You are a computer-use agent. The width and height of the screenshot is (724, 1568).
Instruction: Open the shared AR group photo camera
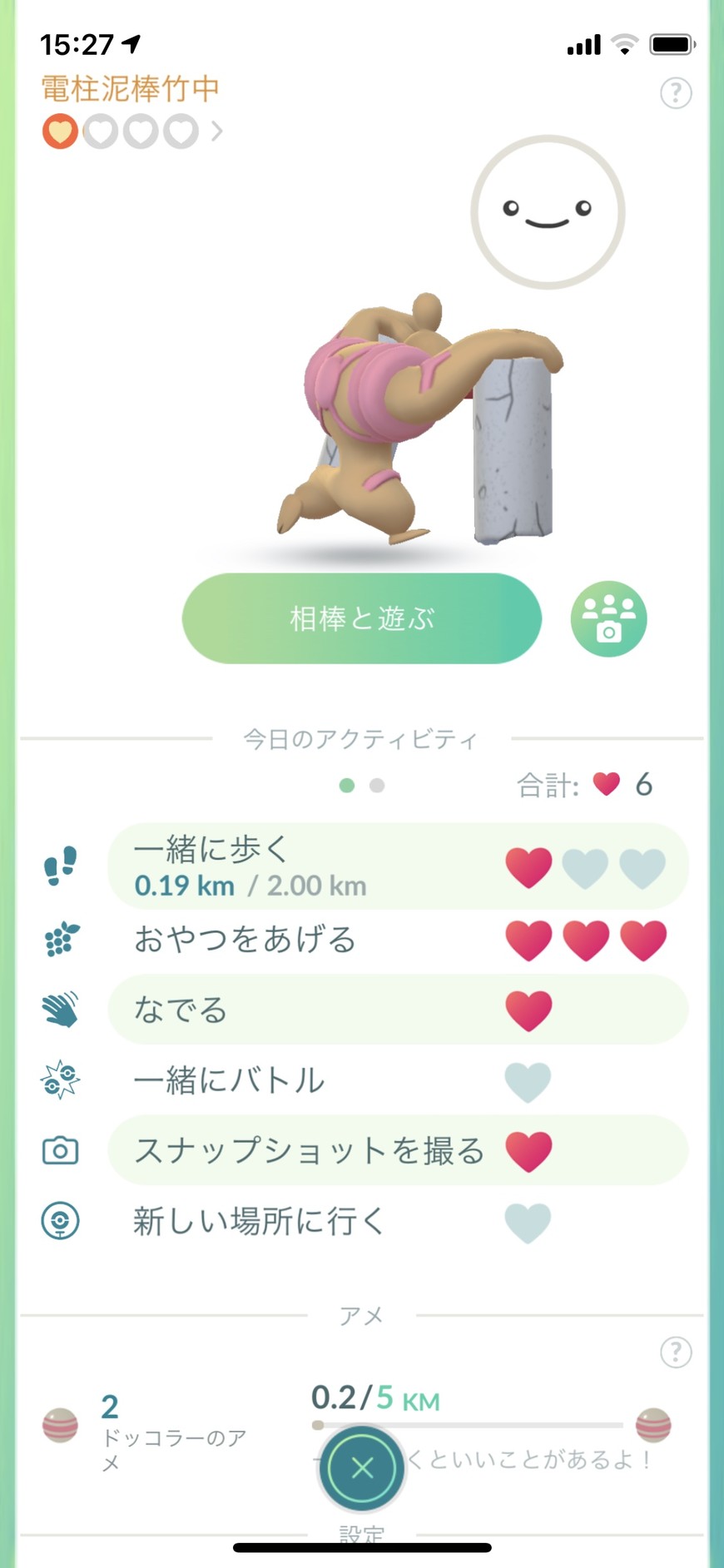608,619
